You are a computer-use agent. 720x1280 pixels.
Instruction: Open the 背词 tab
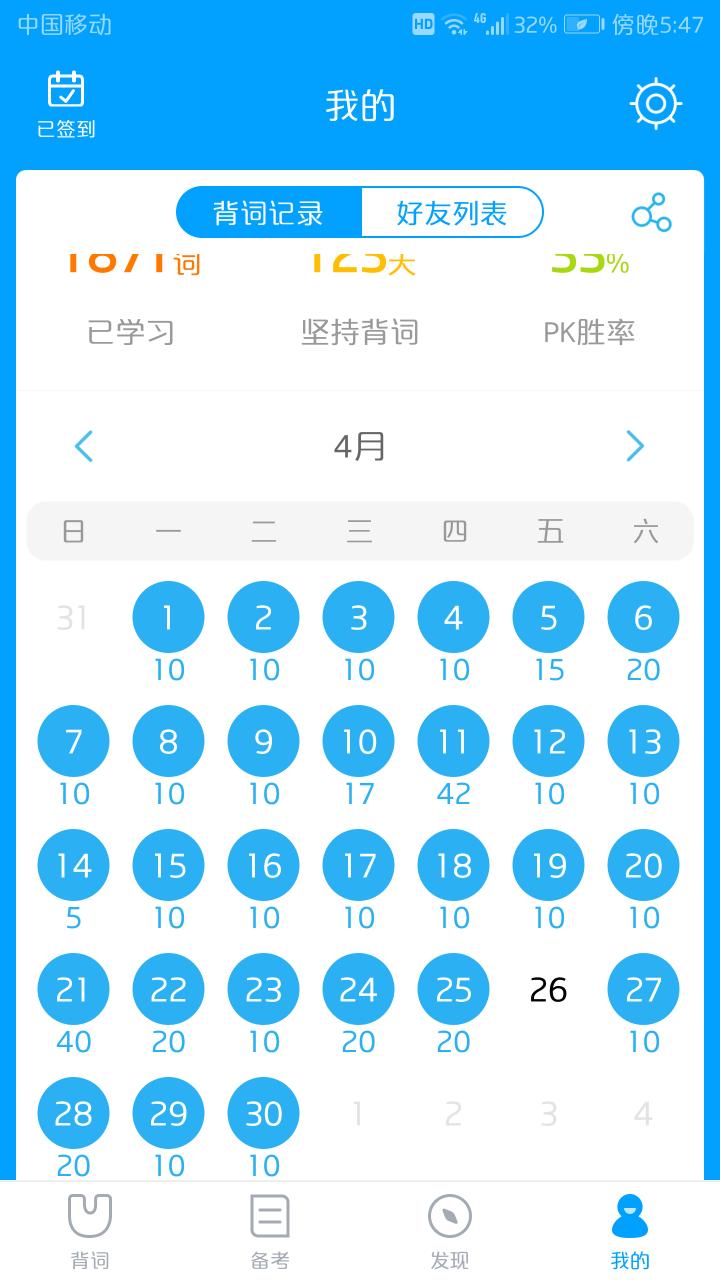(90, 1231)
